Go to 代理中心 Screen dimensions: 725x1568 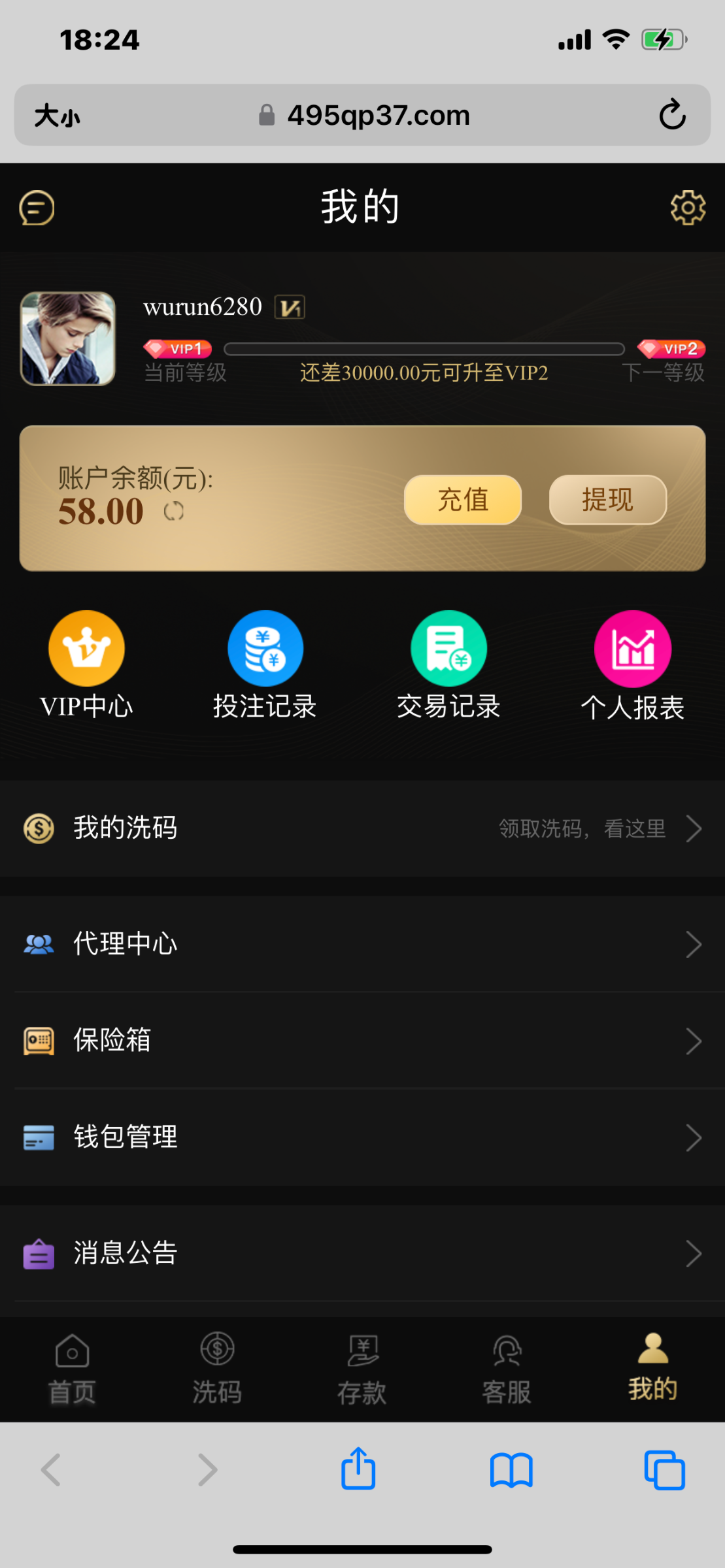362,944
